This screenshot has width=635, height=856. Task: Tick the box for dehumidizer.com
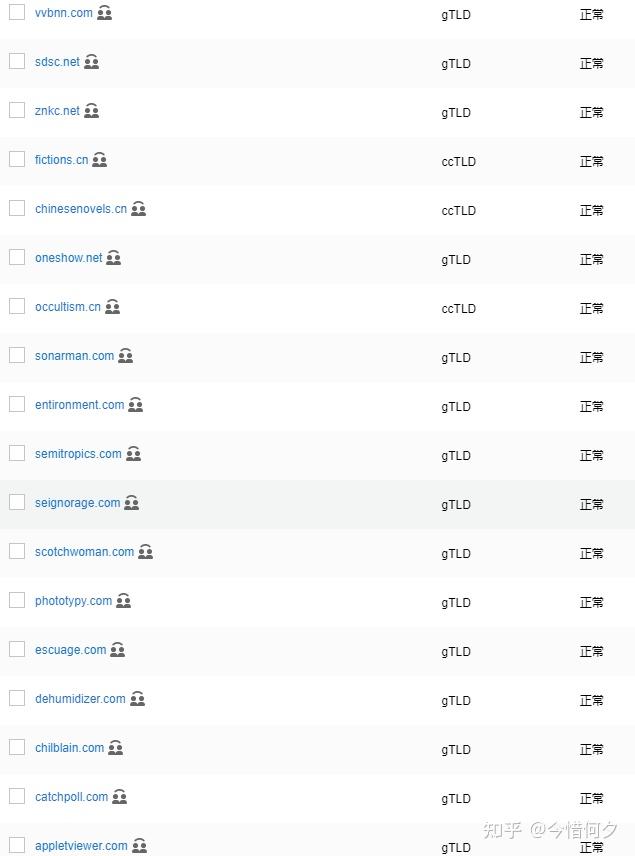click(x=17, y=698)
